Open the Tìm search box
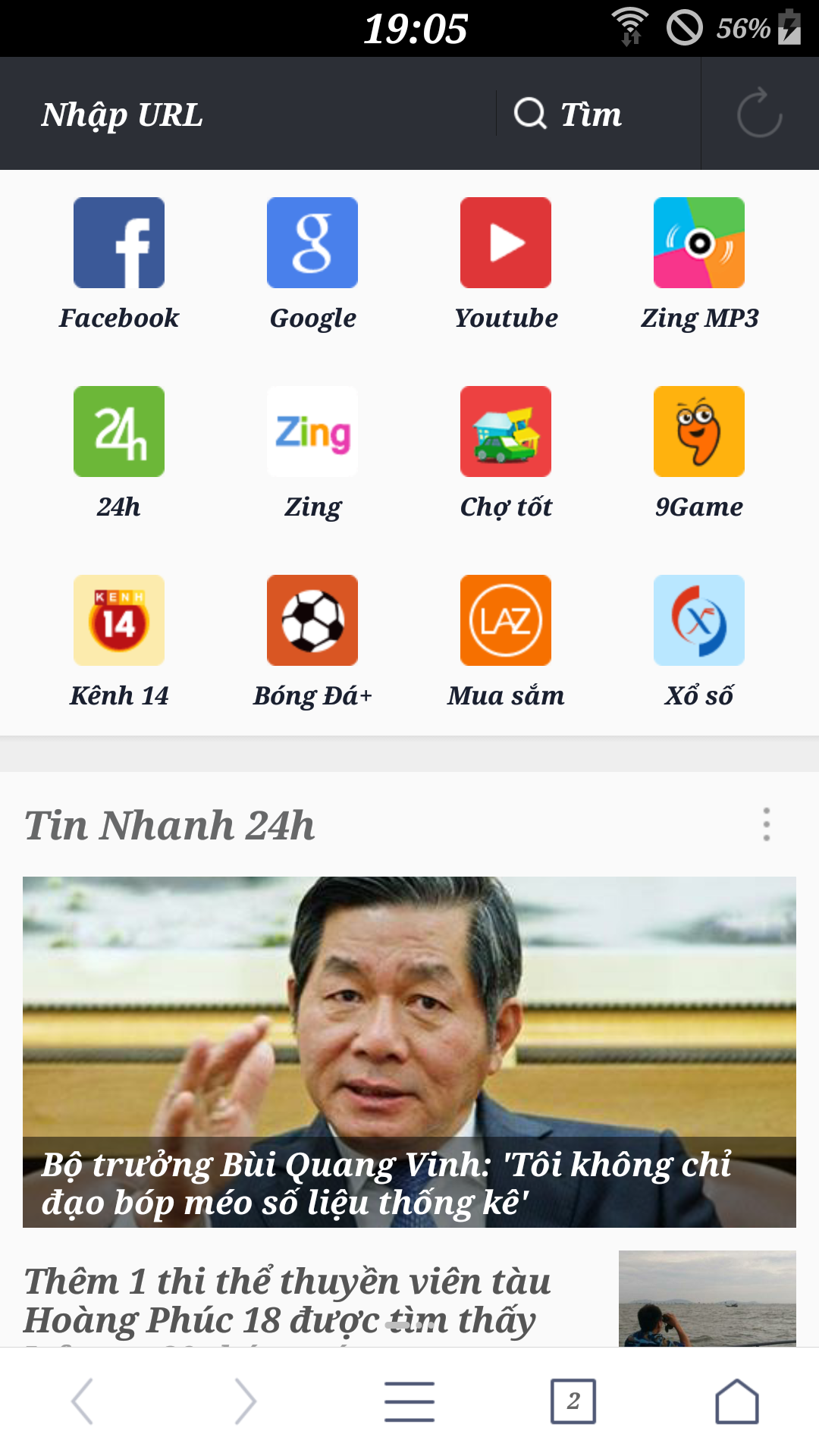The image size is (819, 1456). 598,114
